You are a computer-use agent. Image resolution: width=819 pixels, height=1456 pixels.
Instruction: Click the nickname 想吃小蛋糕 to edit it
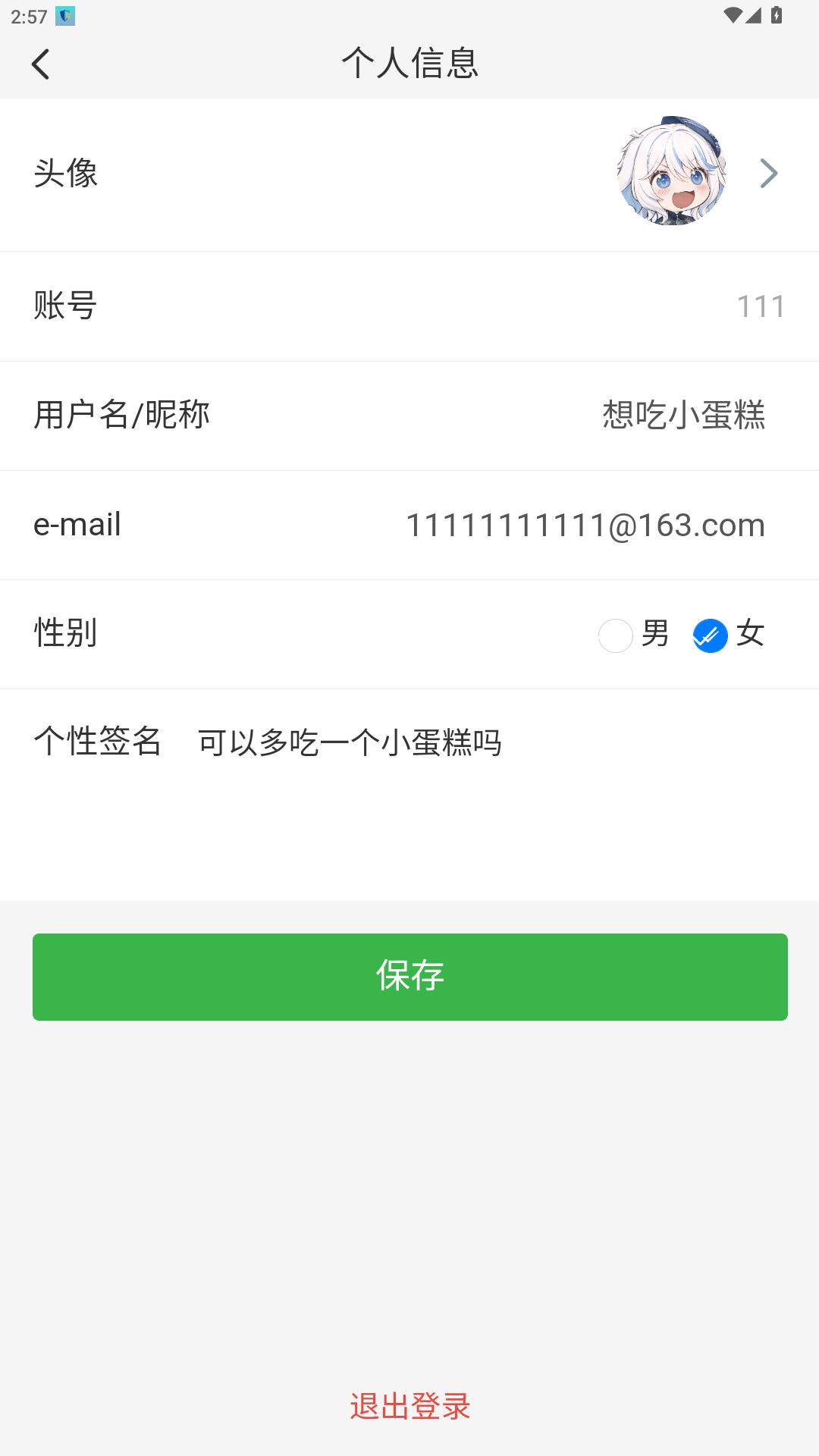pyautogui.click(x=682, y=415)
